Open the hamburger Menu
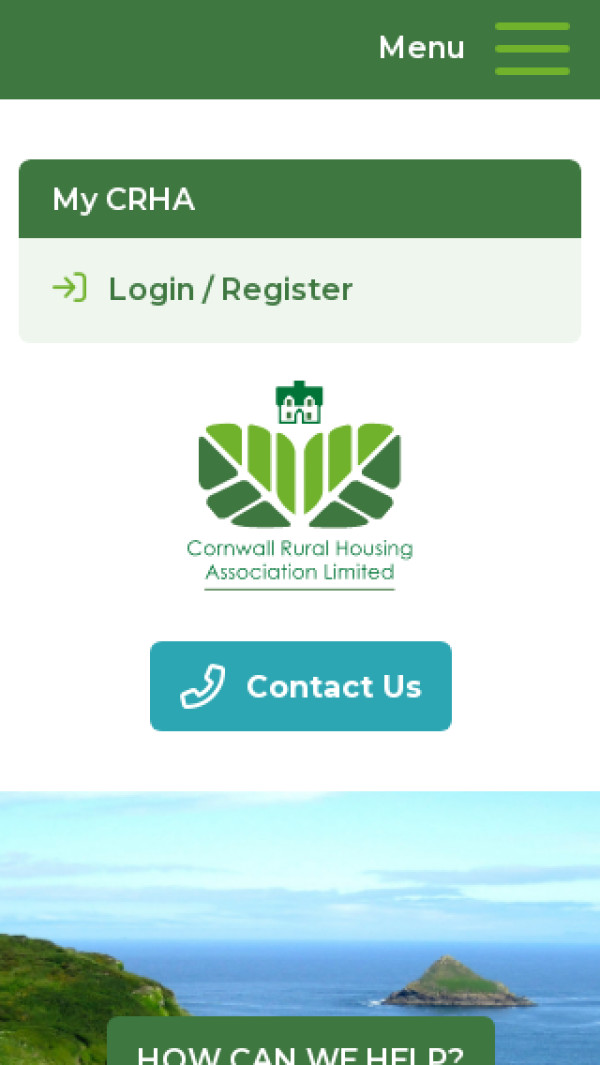The width and height of the screenshot is (600, 1065). (x=531, y=48)
